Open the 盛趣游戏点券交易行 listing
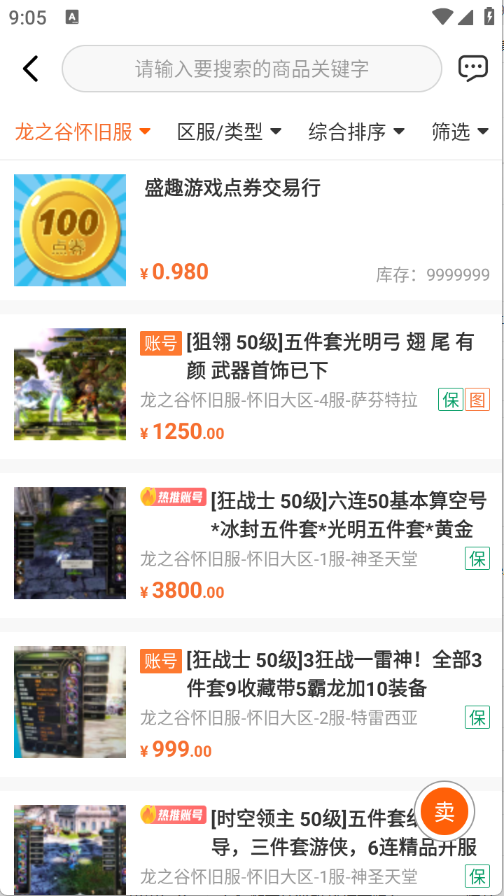 click(252, 230)
